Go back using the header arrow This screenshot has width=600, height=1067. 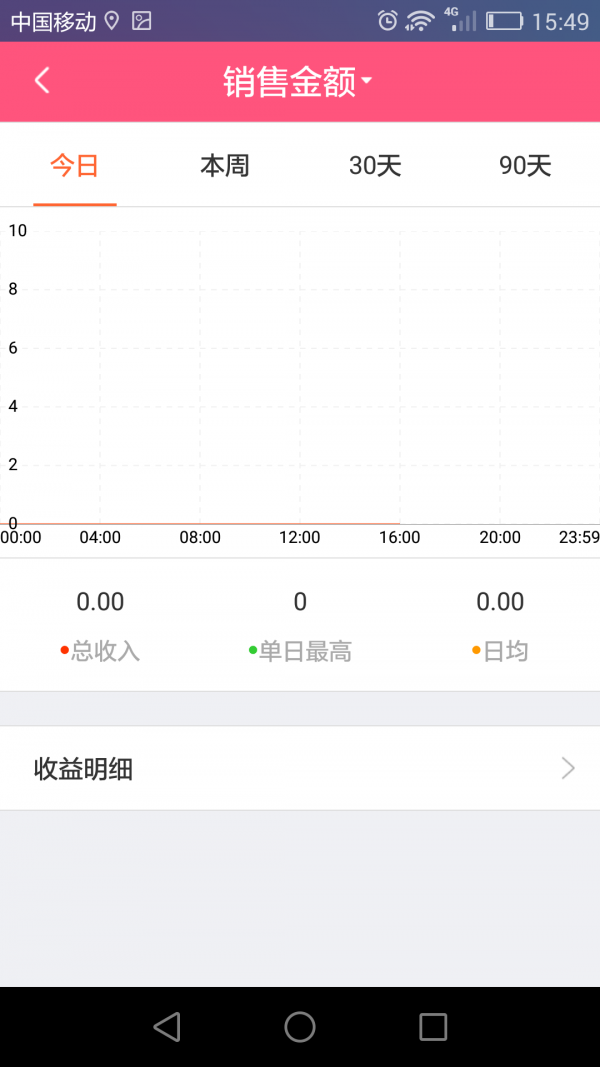point(42,81)
